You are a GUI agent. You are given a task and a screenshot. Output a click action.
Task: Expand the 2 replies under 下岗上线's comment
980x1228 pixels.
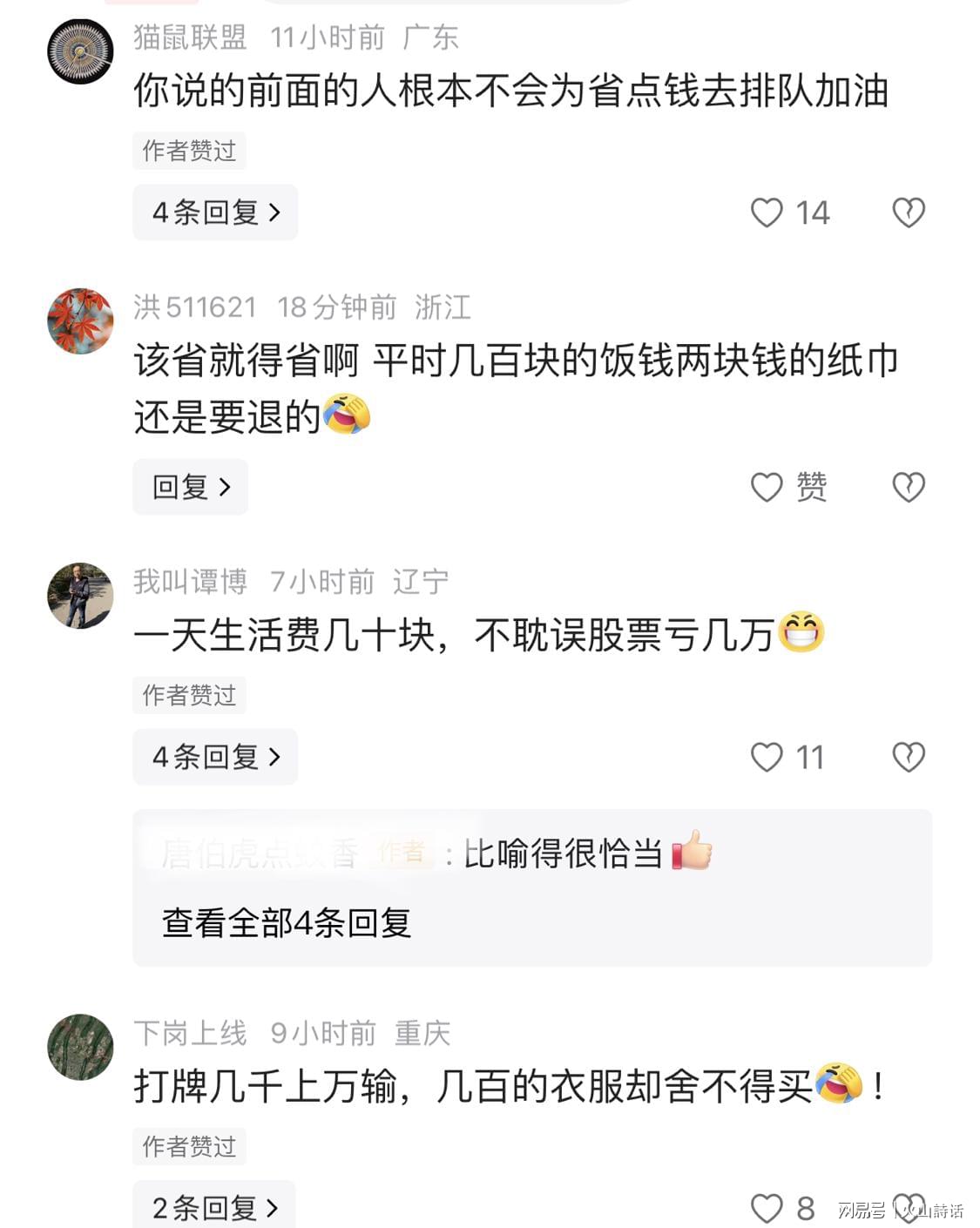[x=214, y=1207]
